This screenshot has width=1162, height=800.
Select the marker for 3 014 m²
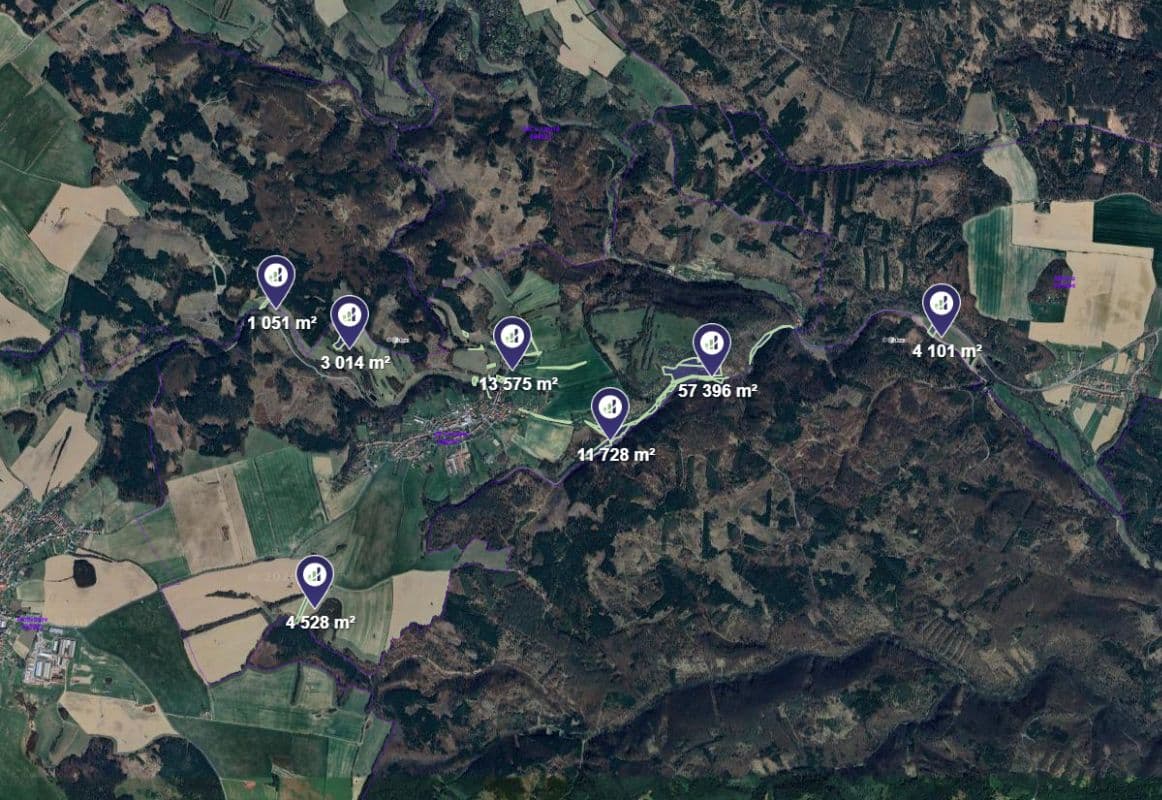[350, 317]
